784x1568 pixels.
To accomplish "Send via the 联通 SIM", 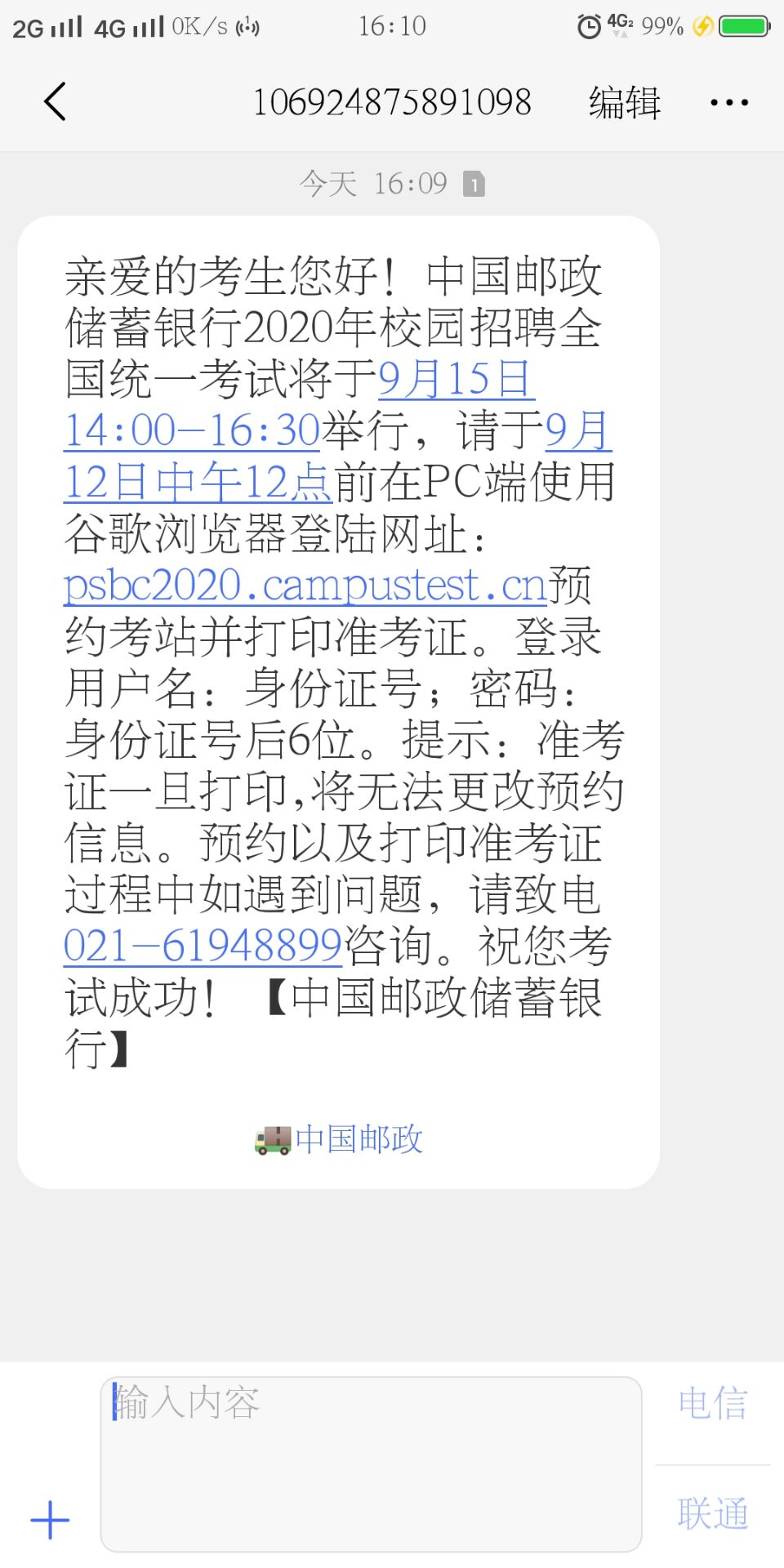I will [x=712, y=1514].
